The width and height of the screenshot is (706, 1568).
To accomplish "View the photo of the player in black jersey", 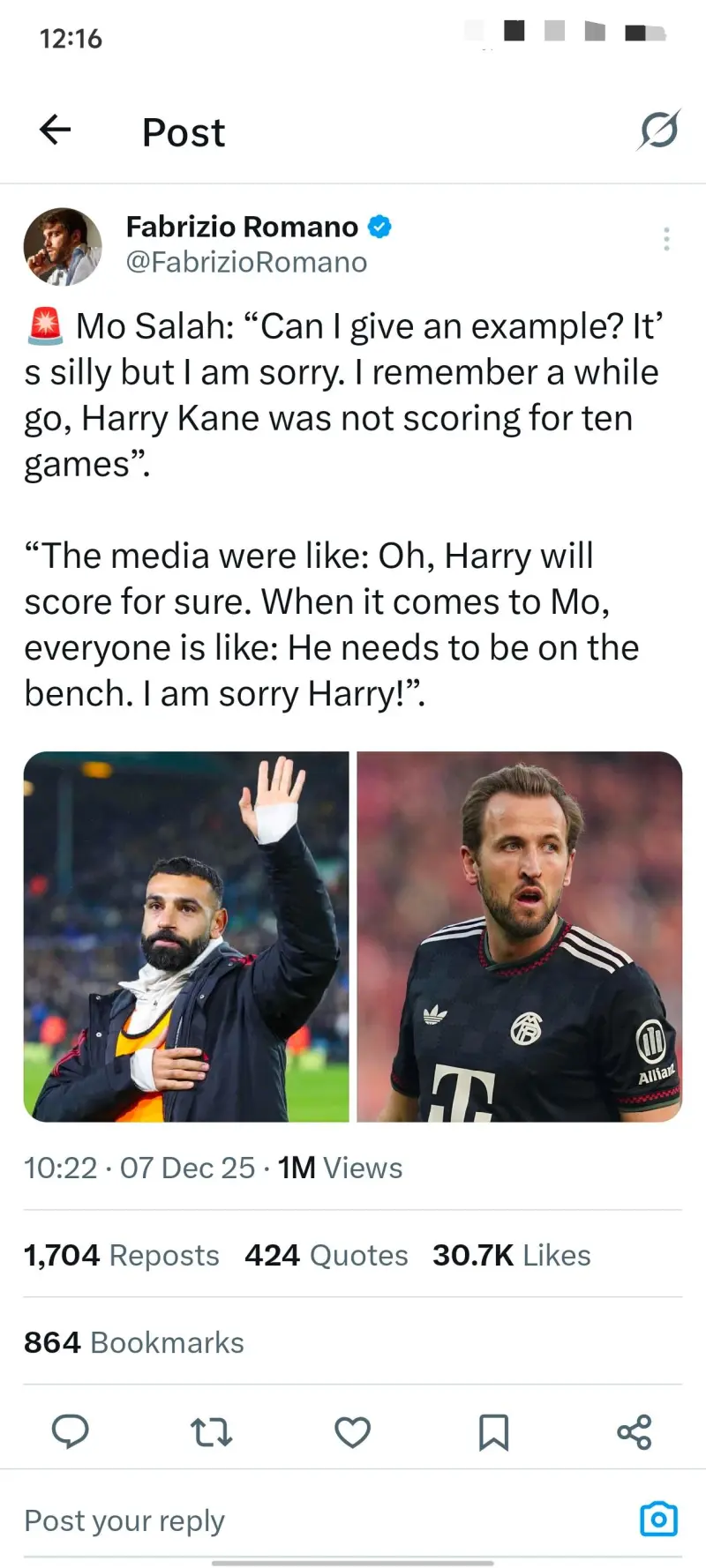I will tap(519, 937).
